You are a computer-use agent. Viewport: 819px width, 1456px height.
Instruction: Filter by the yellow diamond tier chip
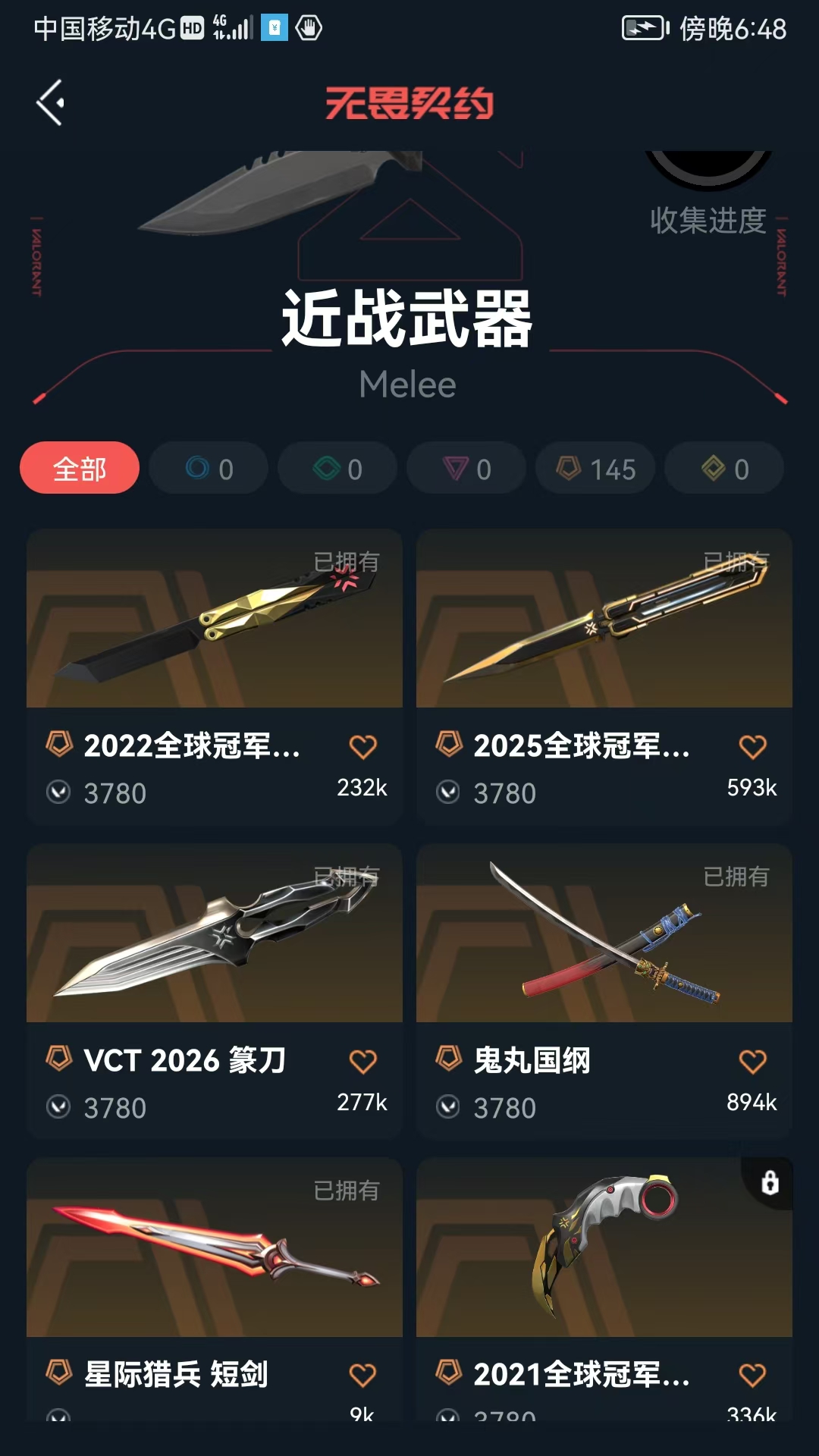(x=724, y=468)
